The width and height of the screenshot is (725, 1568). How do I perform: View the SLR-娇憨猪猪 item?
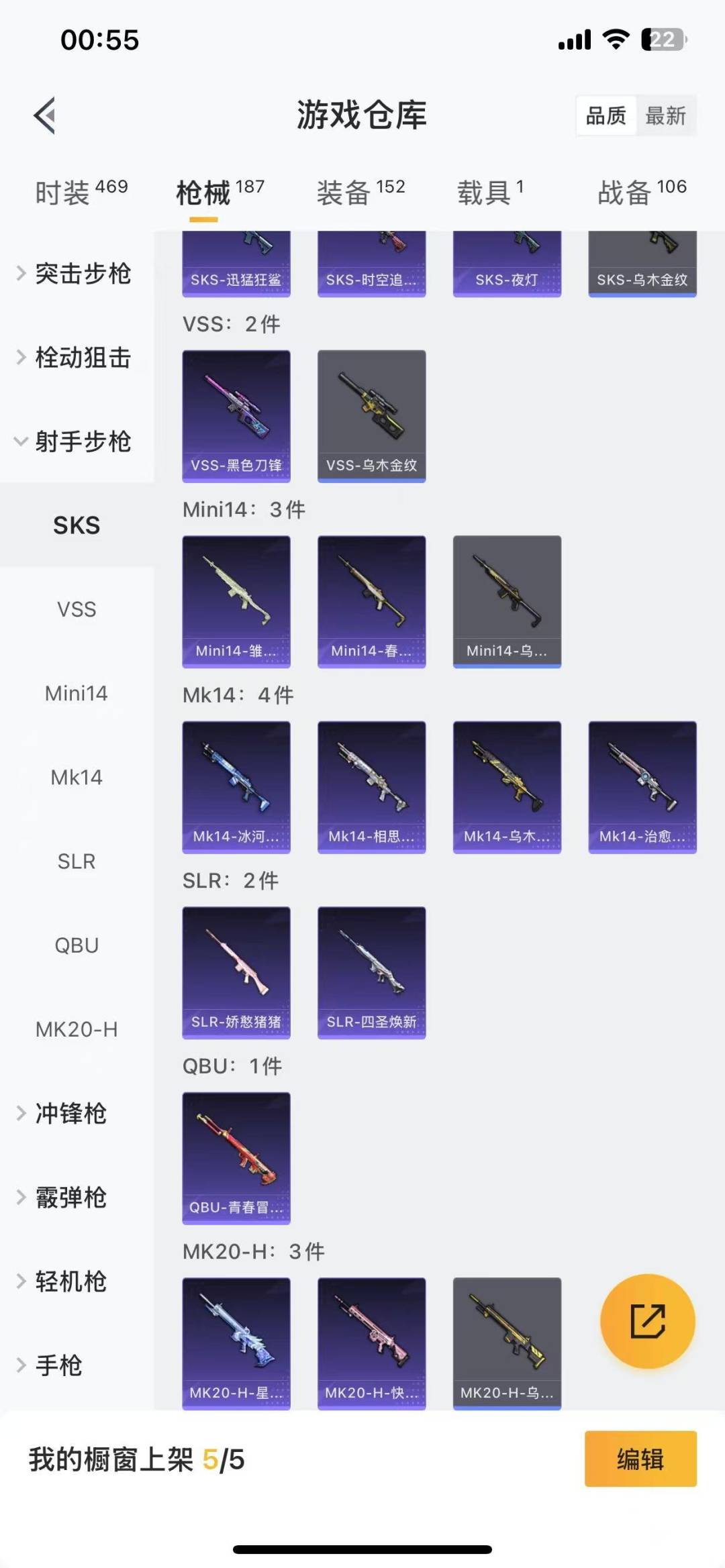[x=236, y=972]
